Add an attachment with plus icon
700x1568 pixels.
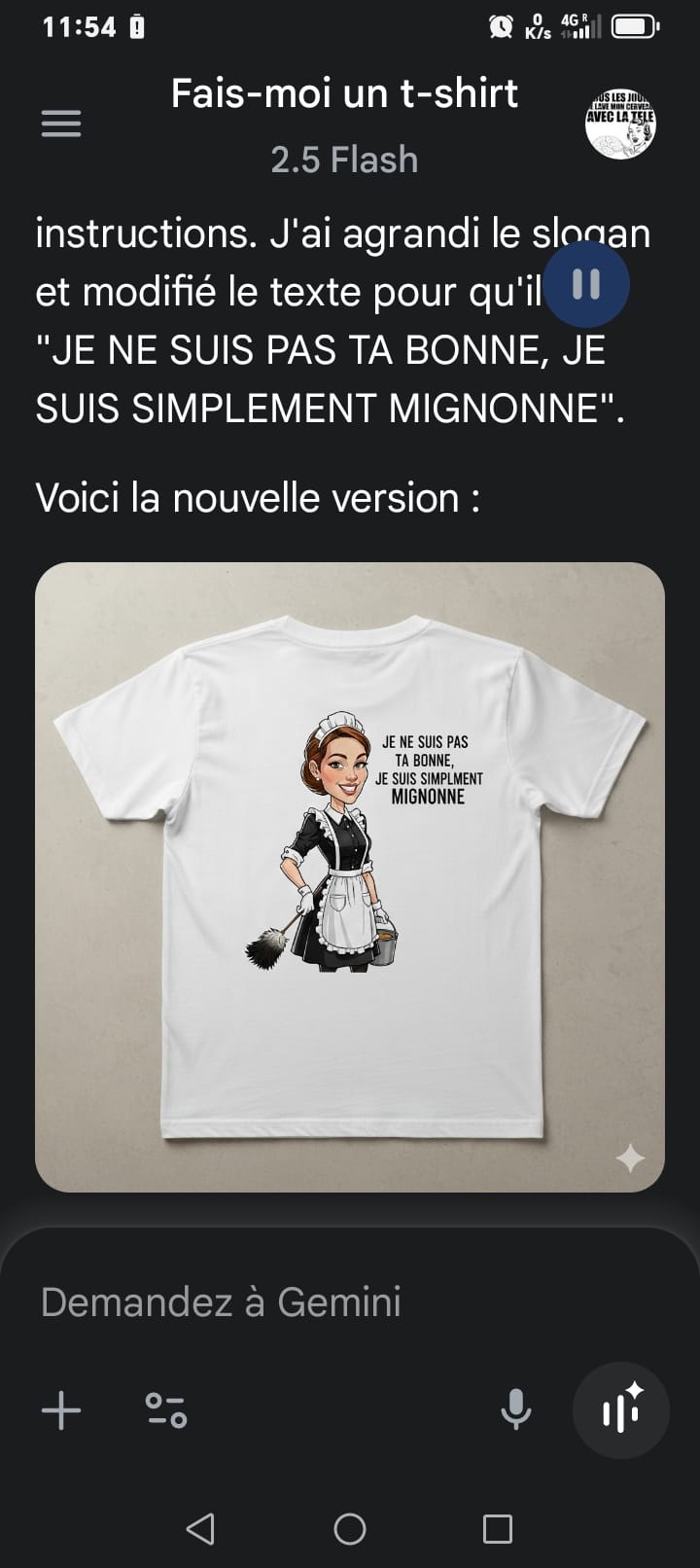coord(61,1410)
